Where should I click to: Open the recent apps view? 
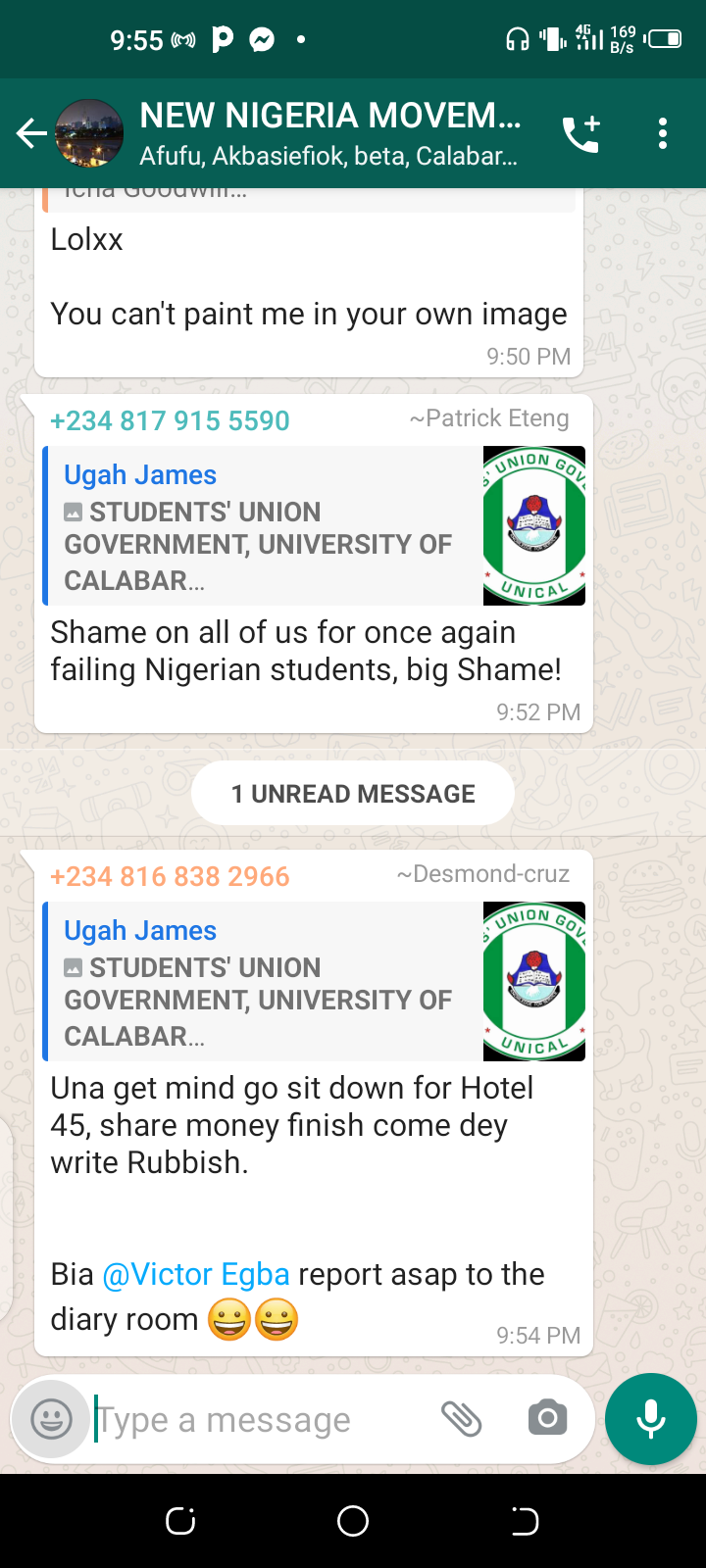[x=180, y=1521]
